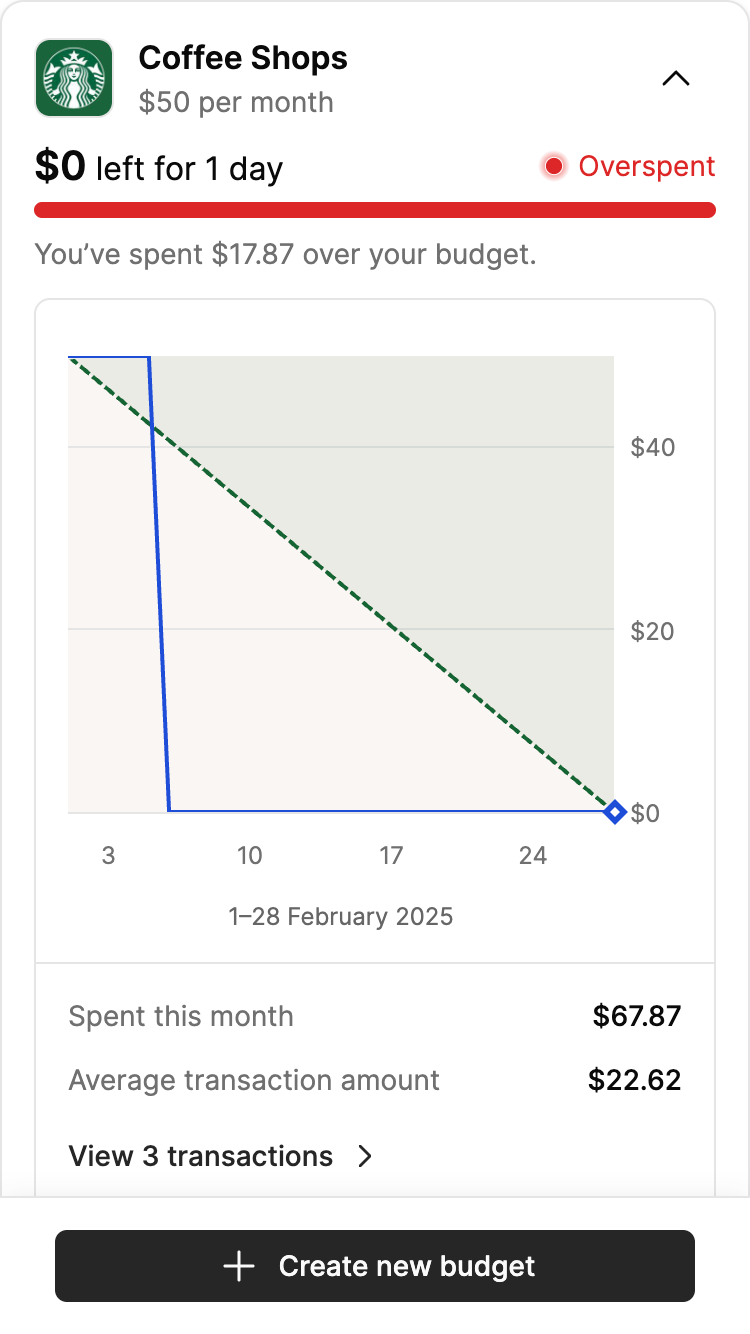Click the 1–28 February 2025 date label

342,916
